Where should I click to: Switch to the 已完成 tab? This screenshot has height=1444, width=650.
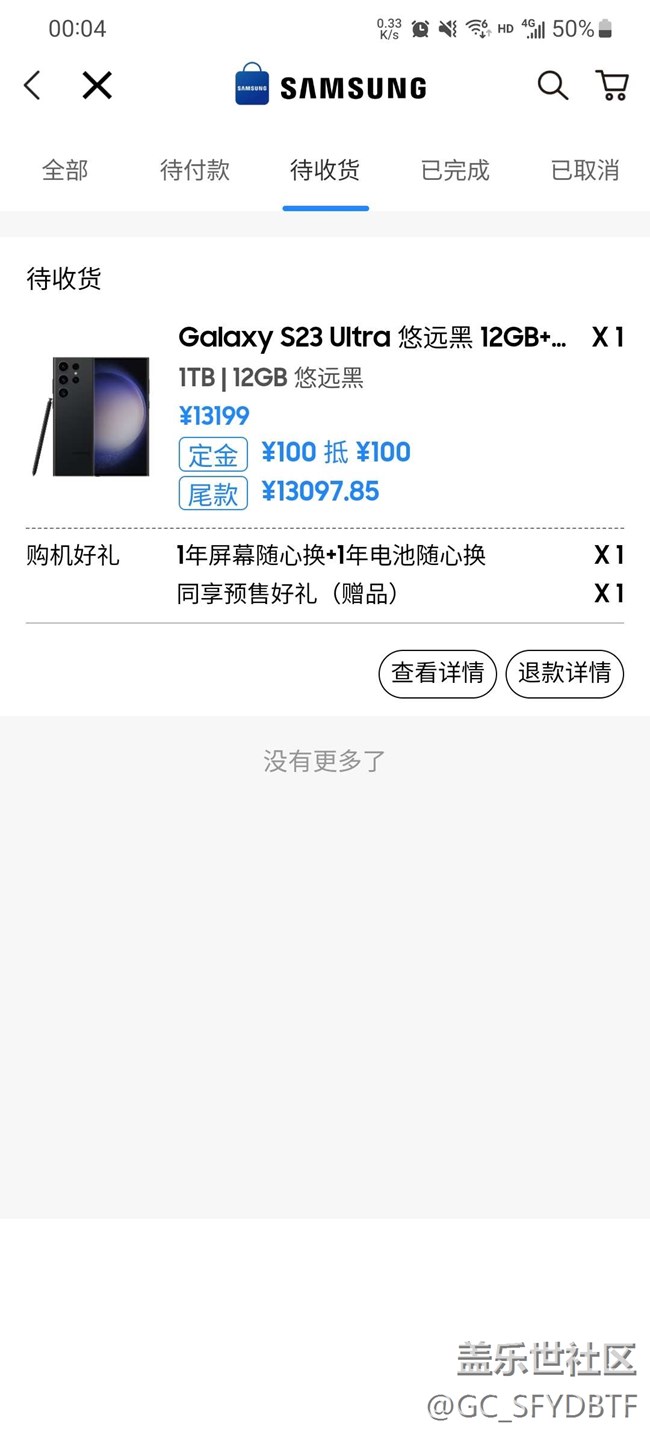(x=455, y=170)
